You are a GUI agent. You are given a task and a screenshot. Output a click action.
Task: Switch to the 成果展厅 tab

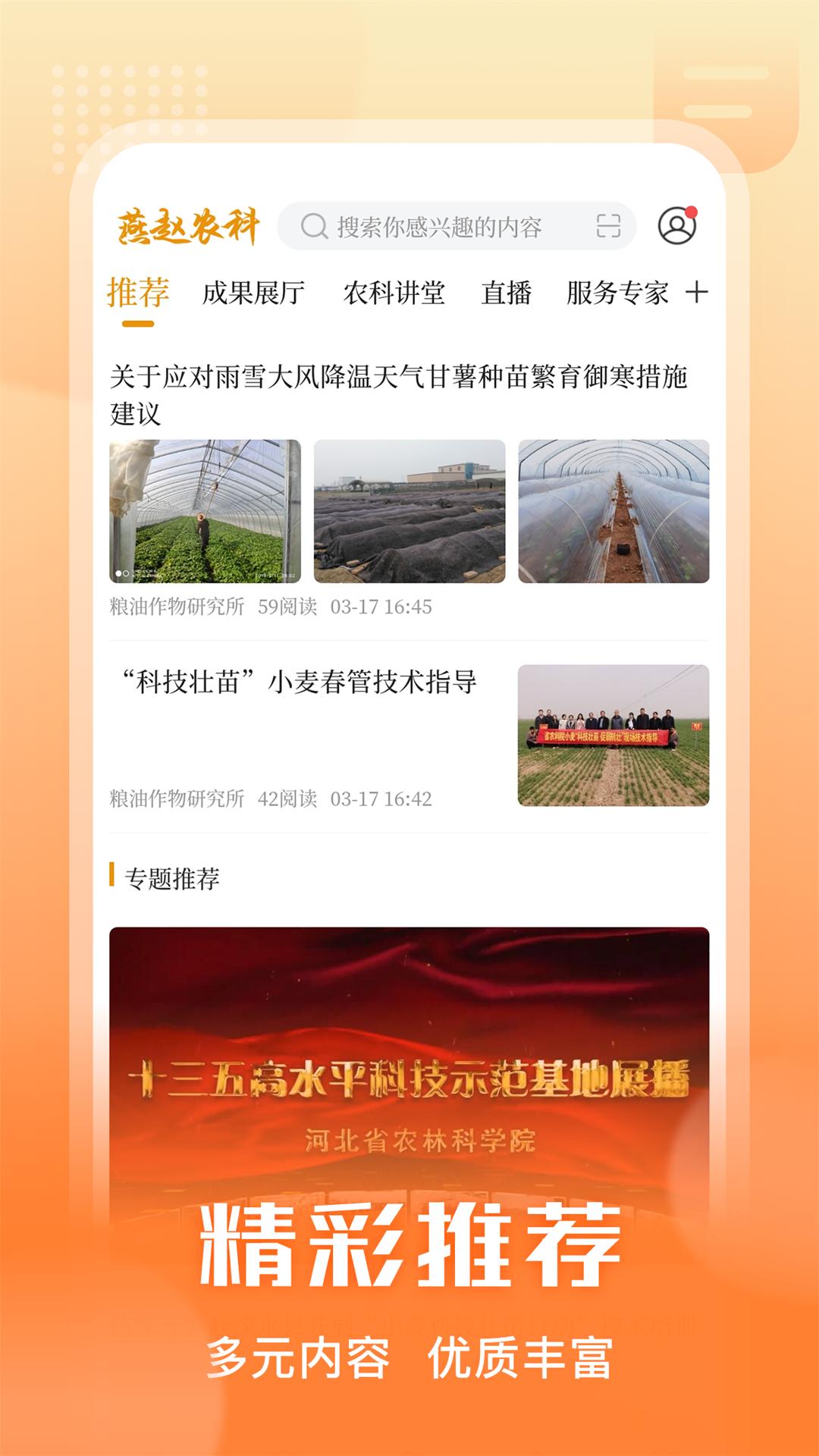click(x=250, y=290)
